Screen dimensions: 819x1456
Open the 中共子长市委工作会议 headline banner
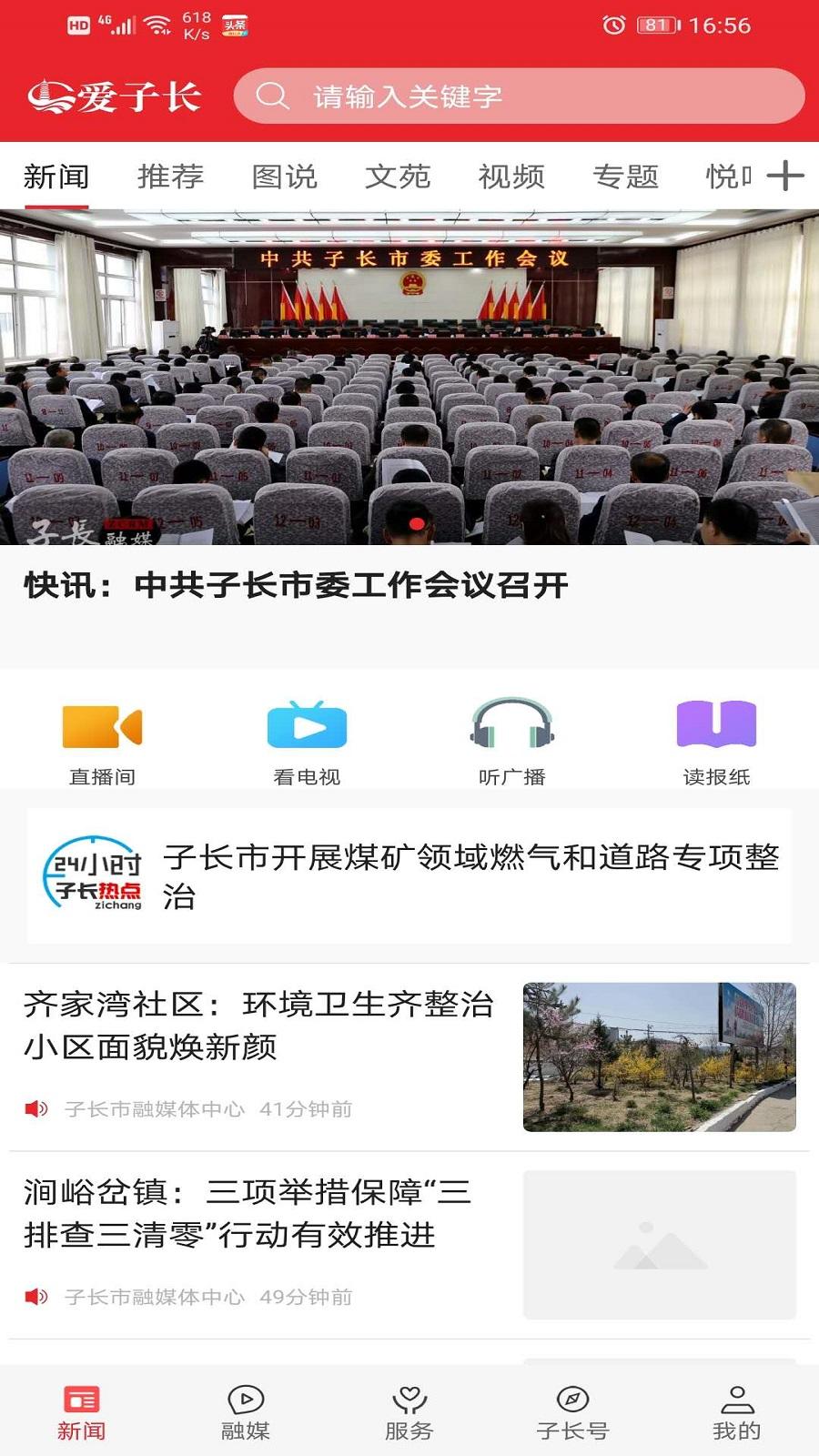coord(409,409)
